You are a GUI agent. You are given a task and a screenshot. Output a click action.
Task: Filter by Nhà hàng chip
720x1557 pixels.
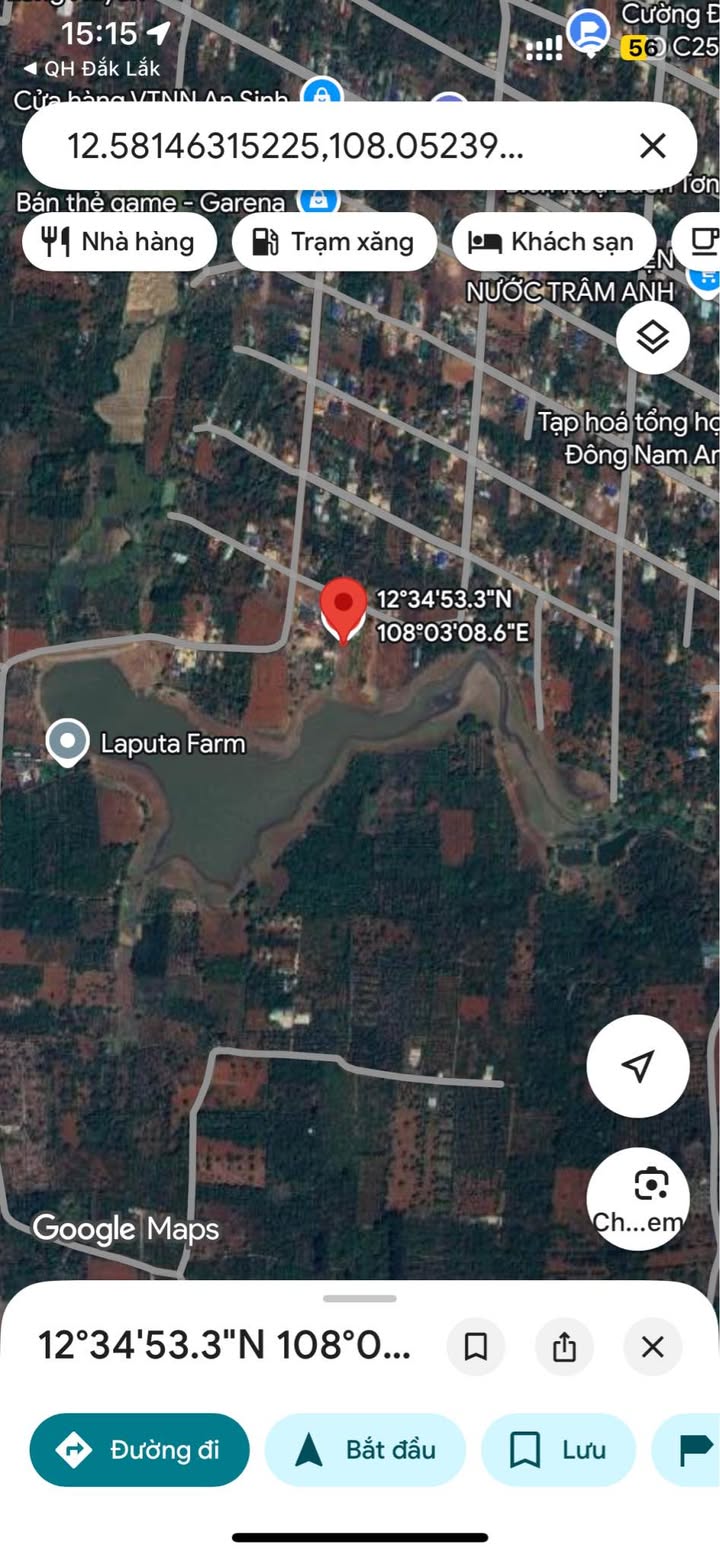119,242
